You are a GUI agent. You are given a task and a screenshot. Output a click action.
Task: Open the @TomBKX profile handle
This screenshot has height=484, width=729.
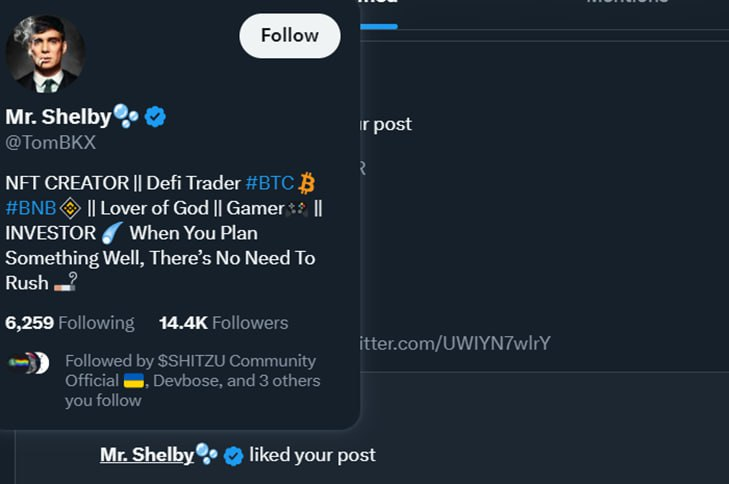pos(50,142)
